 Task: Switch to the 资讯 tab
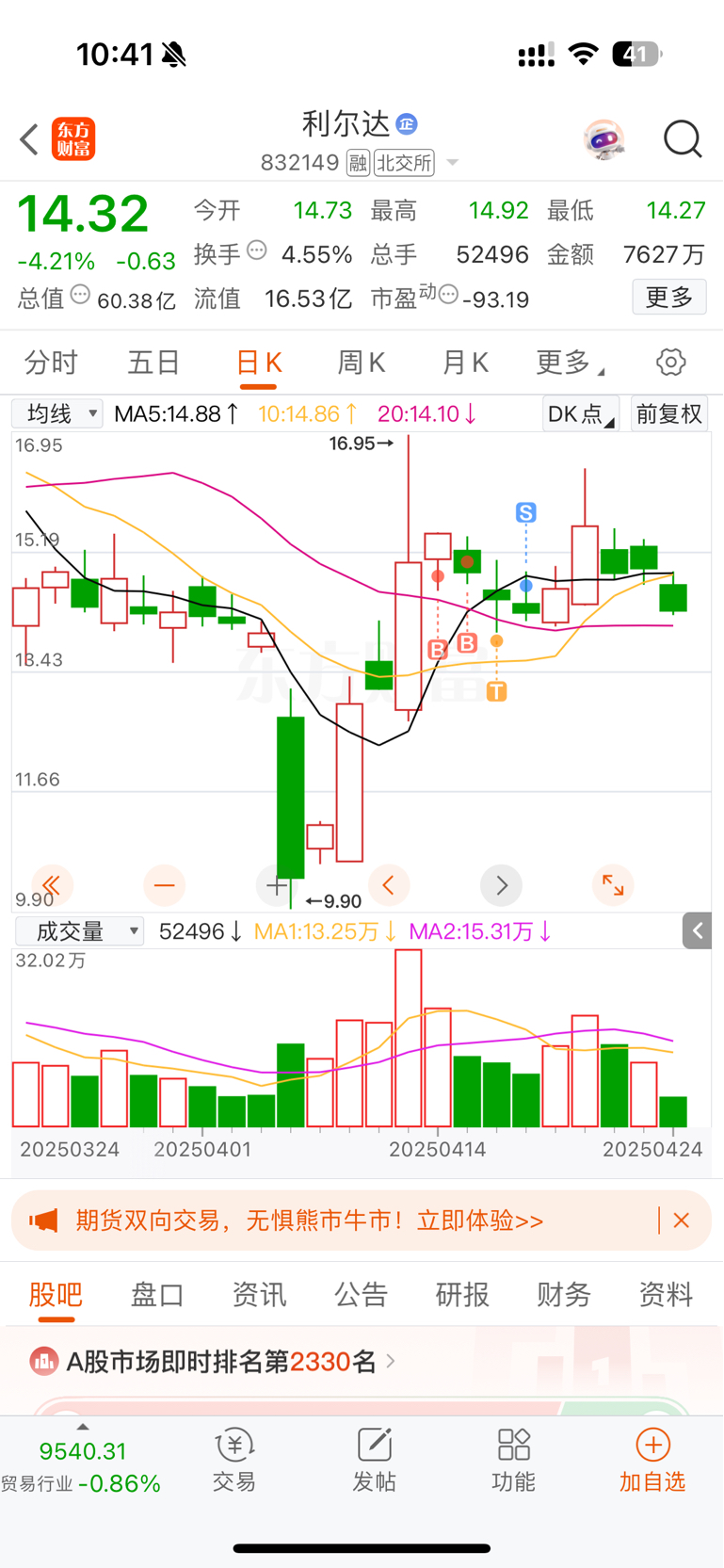click(259, 1295)
